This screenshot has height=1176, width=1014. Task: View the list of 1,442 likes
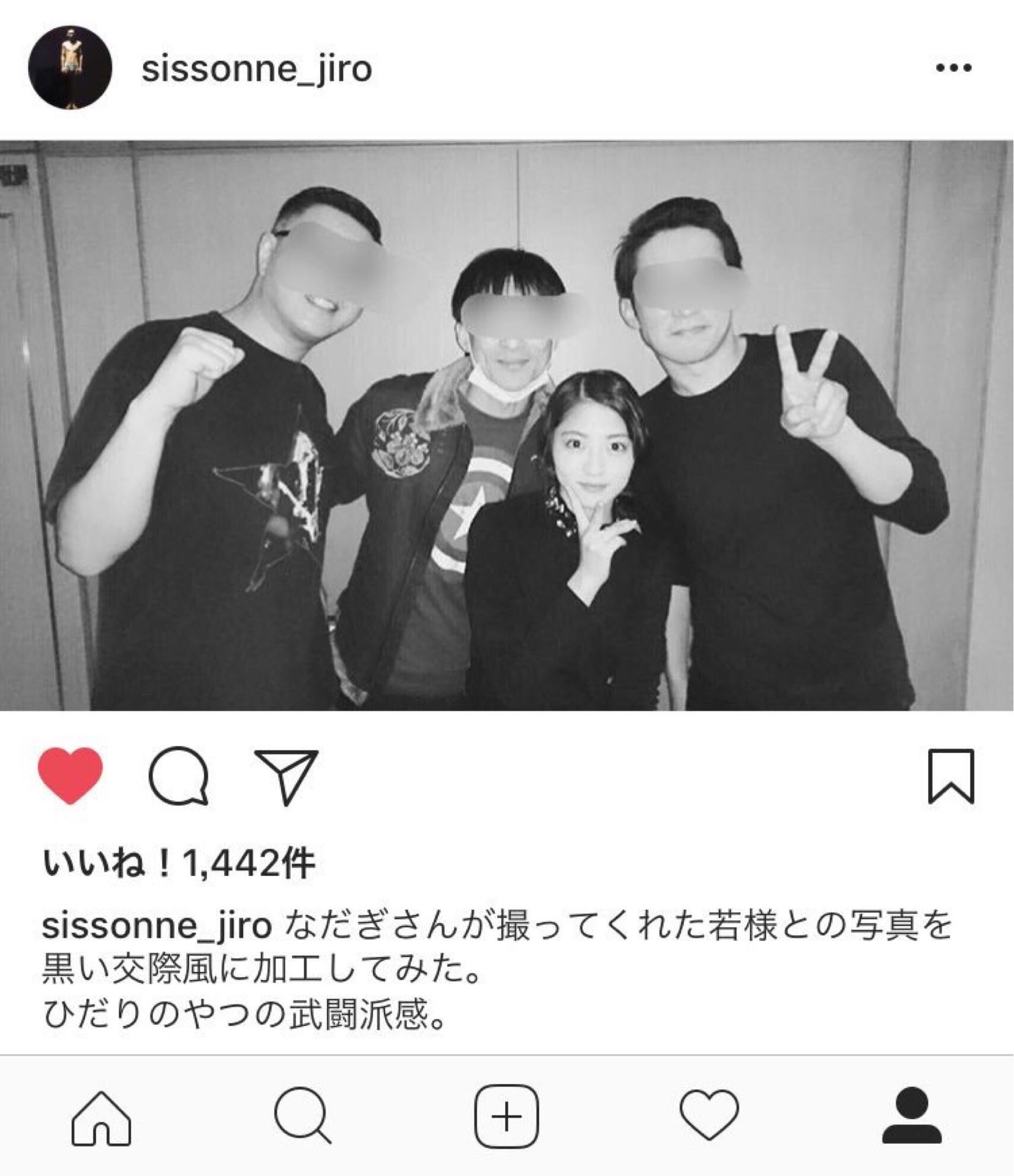tap(178, 864)
